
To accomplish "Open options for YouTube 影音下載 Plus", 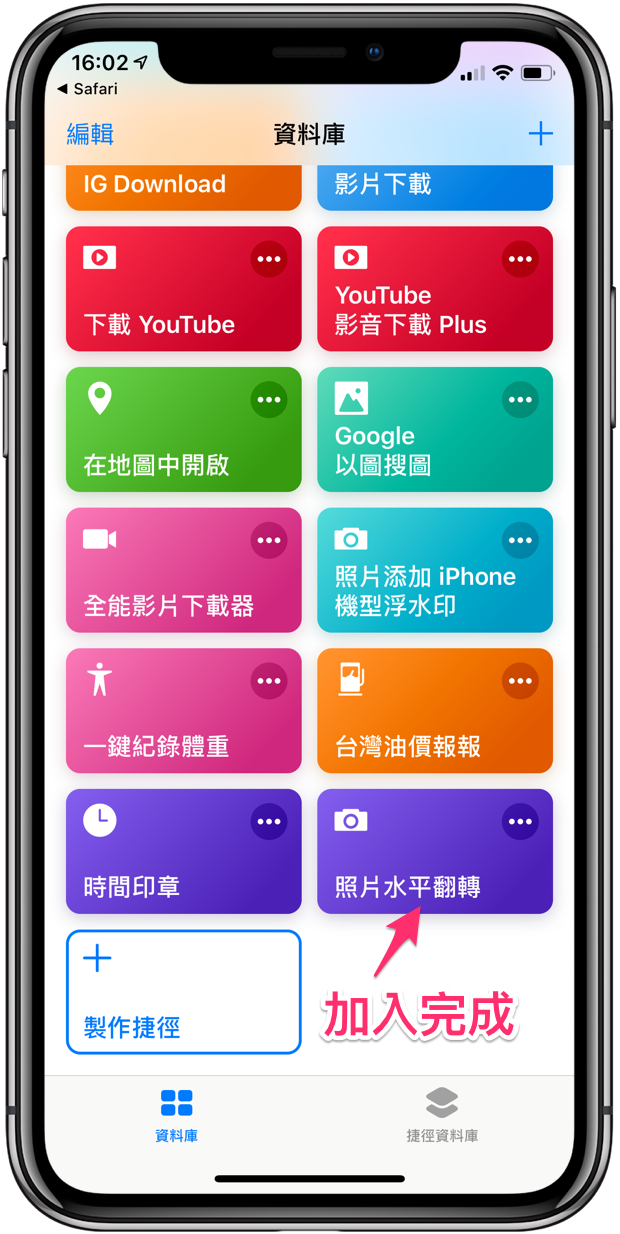I will pos(520,259).
